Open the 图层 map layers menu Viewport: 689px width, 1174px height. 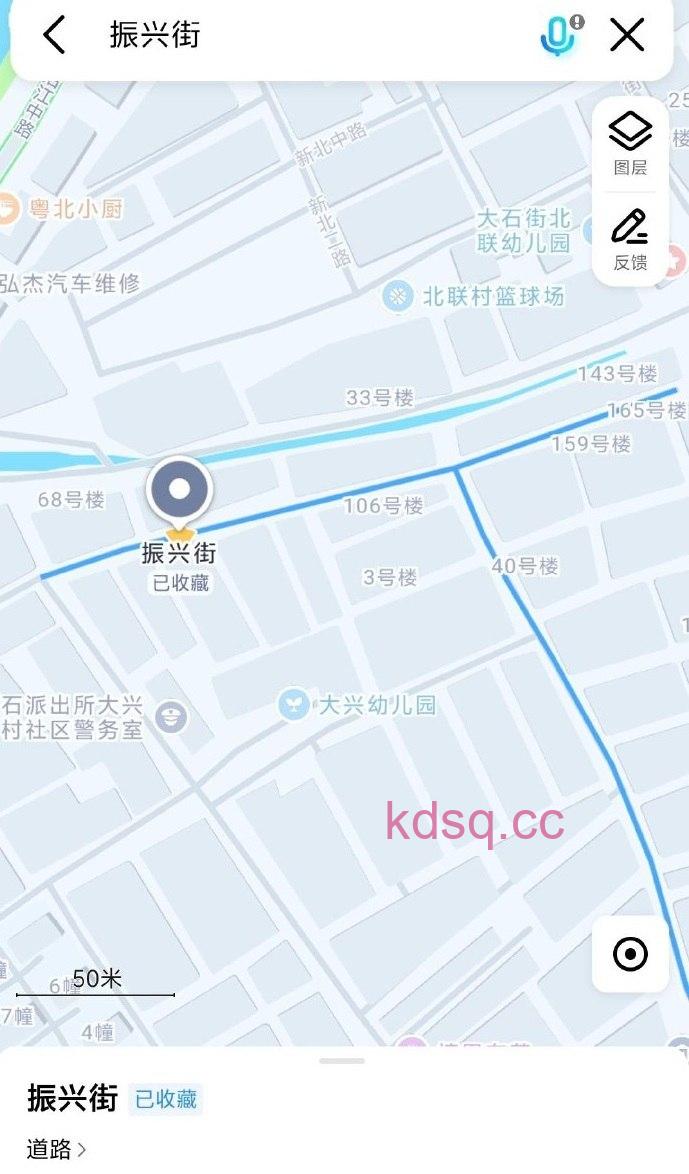click(x=630, y=143)
